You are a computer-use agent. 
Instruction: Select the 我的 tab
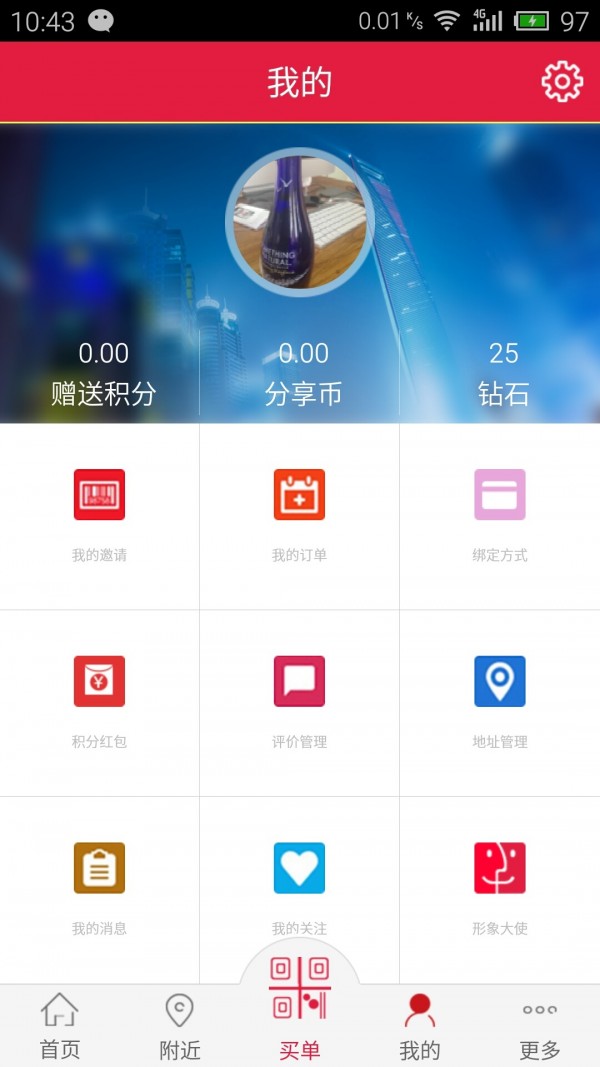(420, 1026)
